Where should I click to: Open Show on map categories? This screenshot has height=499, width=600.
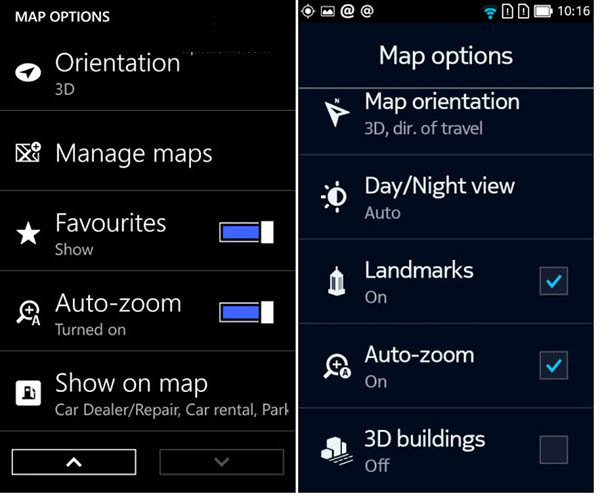tap(130, 392)
